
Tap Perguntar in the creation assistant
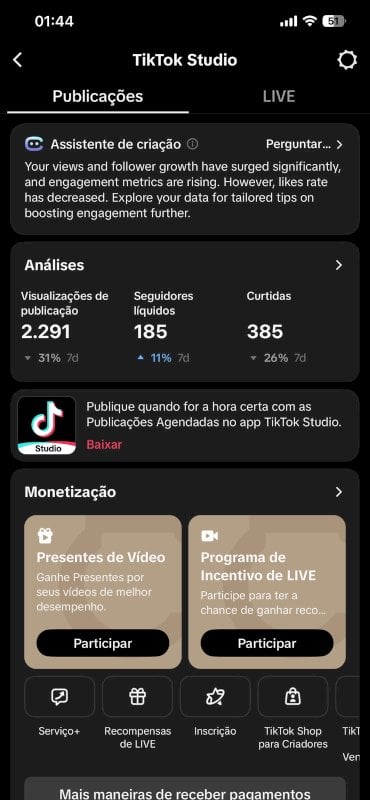[304, 144]
